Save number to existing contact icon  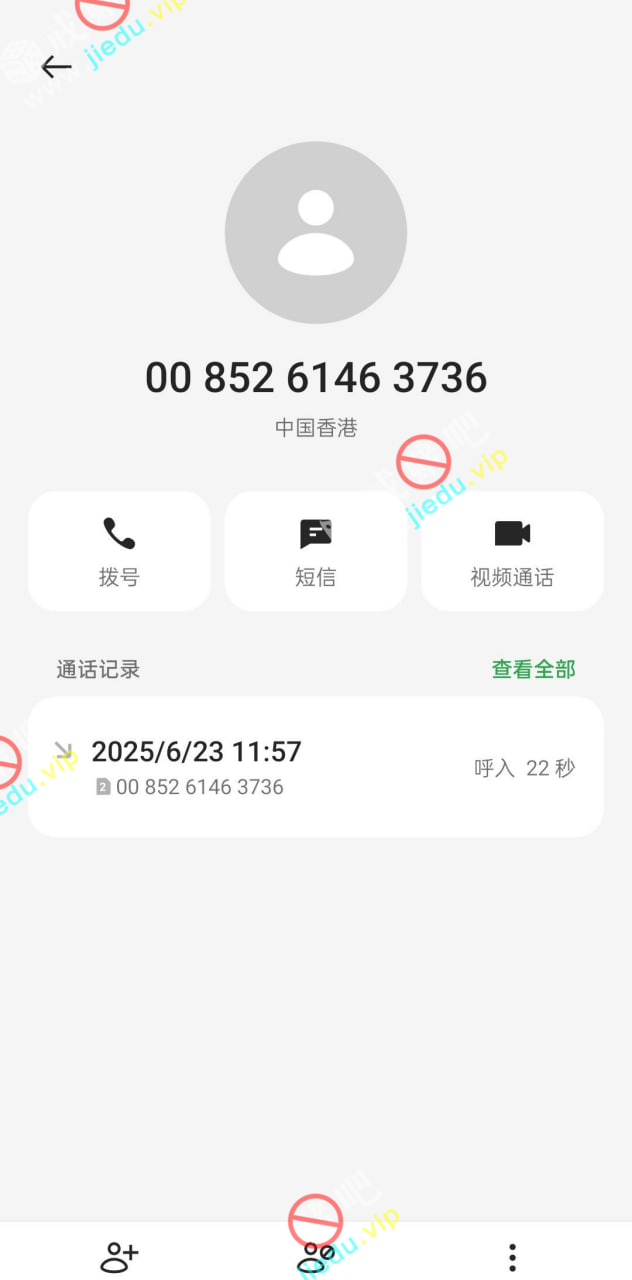pos(316,1256)
